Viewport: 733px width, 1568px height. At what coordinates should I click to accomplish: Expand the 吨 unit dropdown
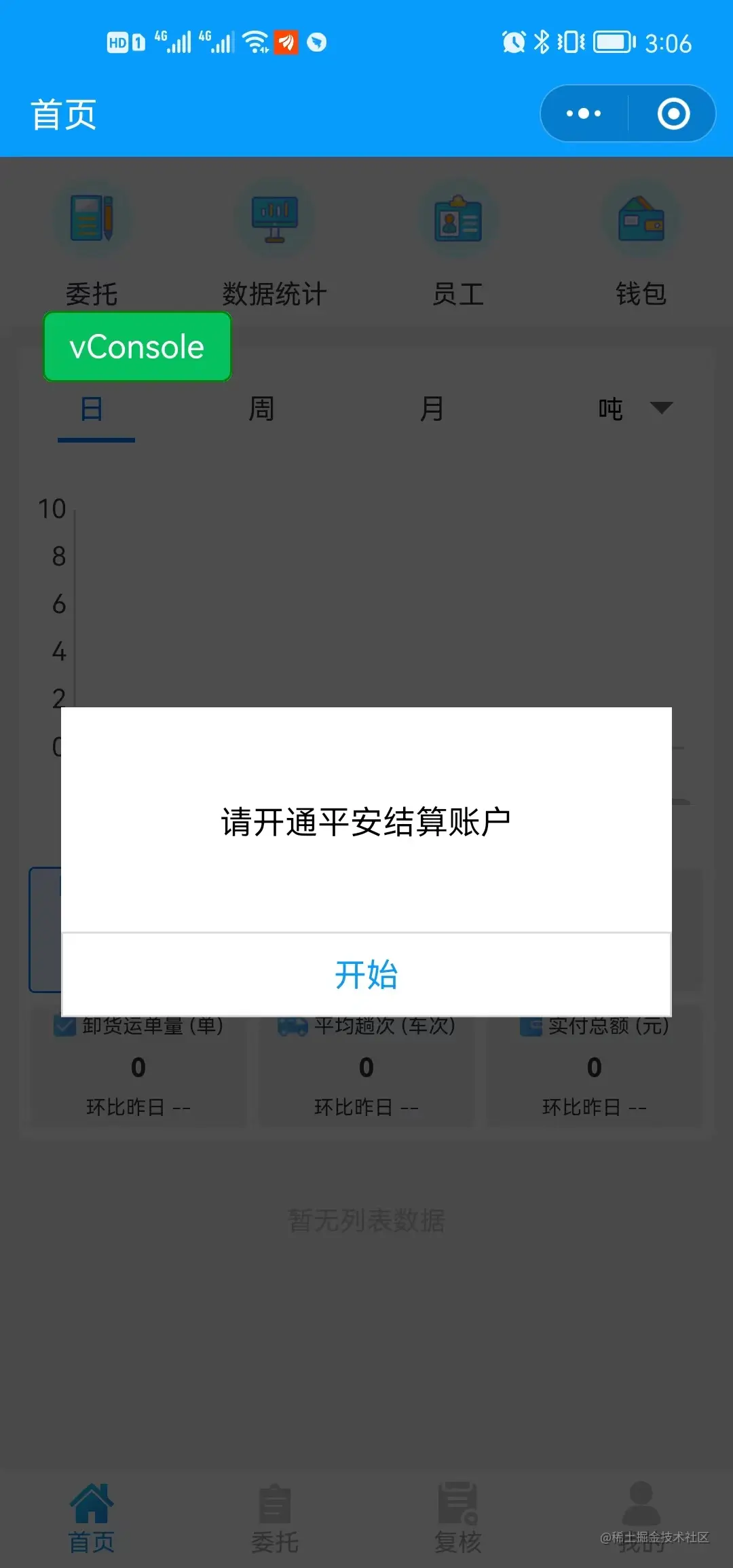pyautogui.click(x=635, y=409)
